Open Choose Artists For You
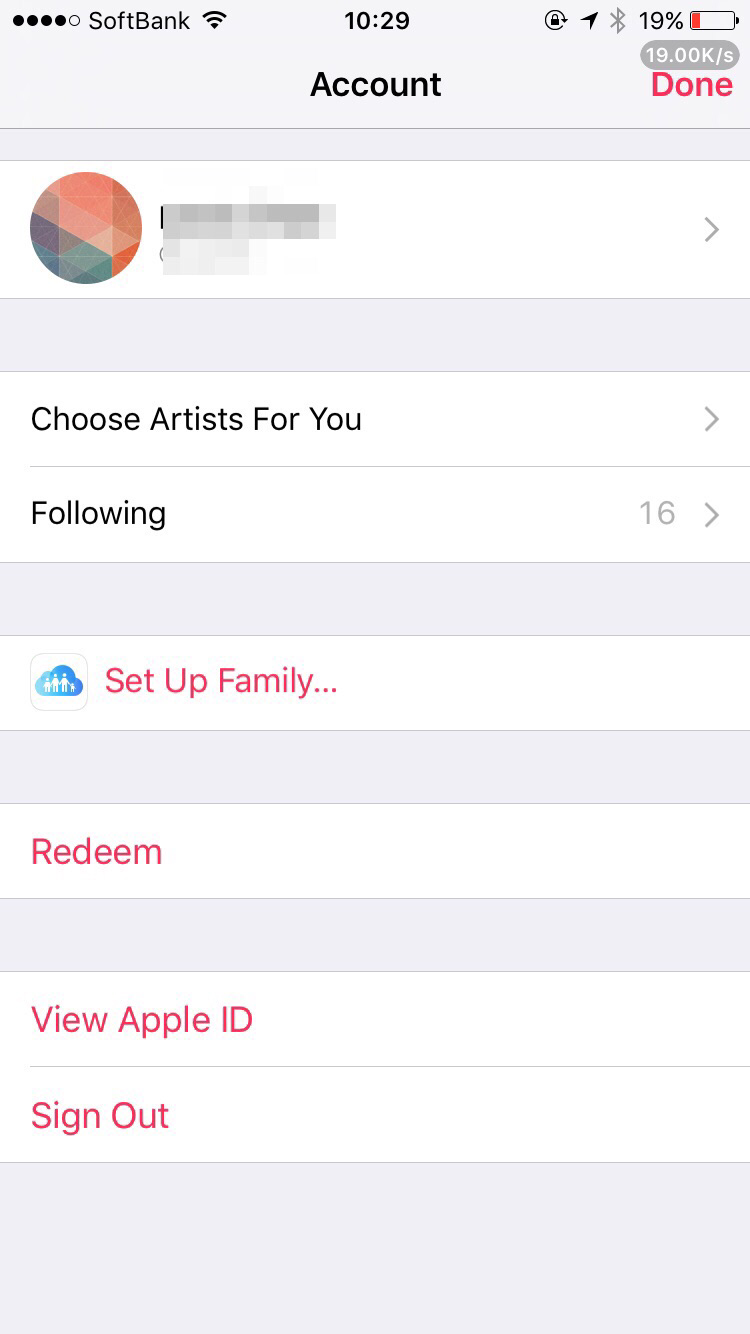Image resolution: width=750 pixels, height=1334 pixels. click(x=375, y=419)
